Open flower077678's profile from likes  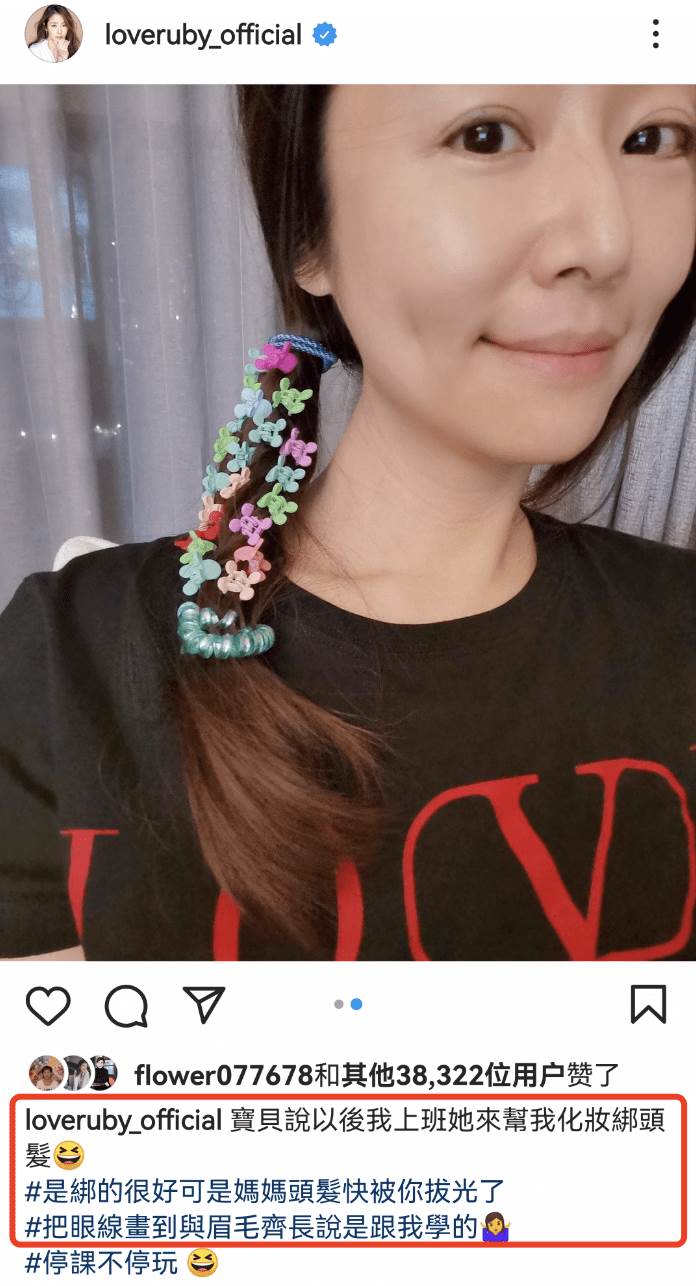click(223, 1075)
